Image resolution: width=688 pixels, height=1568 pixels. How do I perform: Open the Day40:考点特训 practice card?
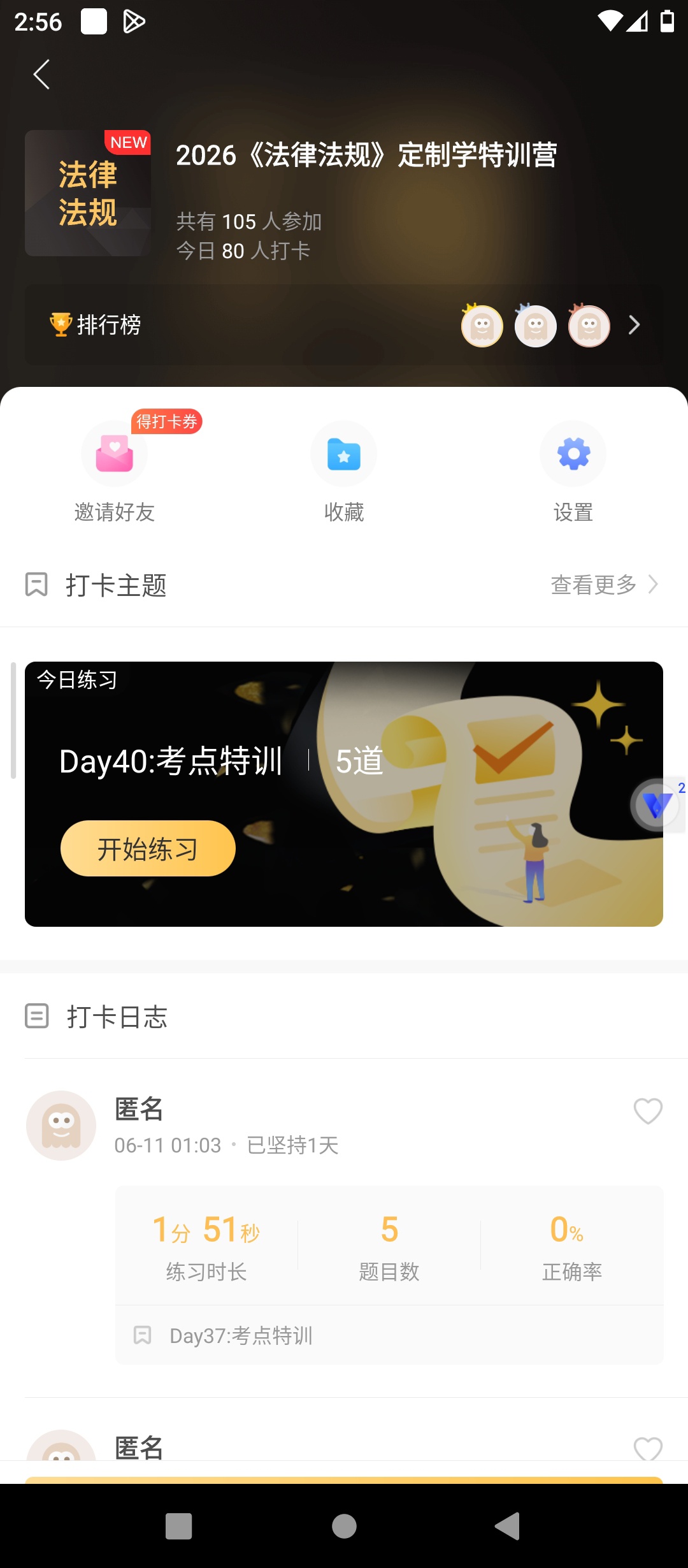[x=344, y=794]
